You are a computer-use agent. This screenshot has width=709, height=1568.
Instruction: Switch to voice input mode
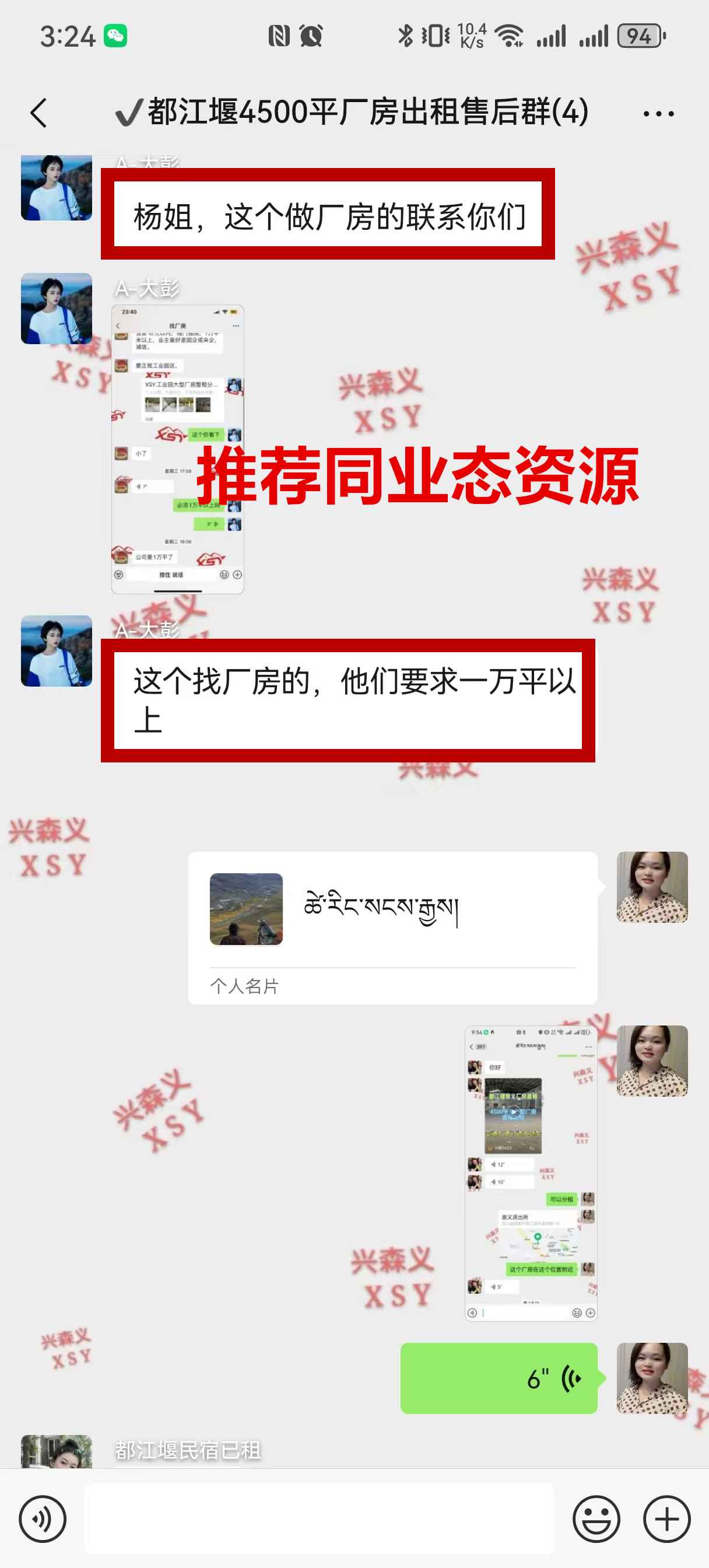coord(42,1520)
